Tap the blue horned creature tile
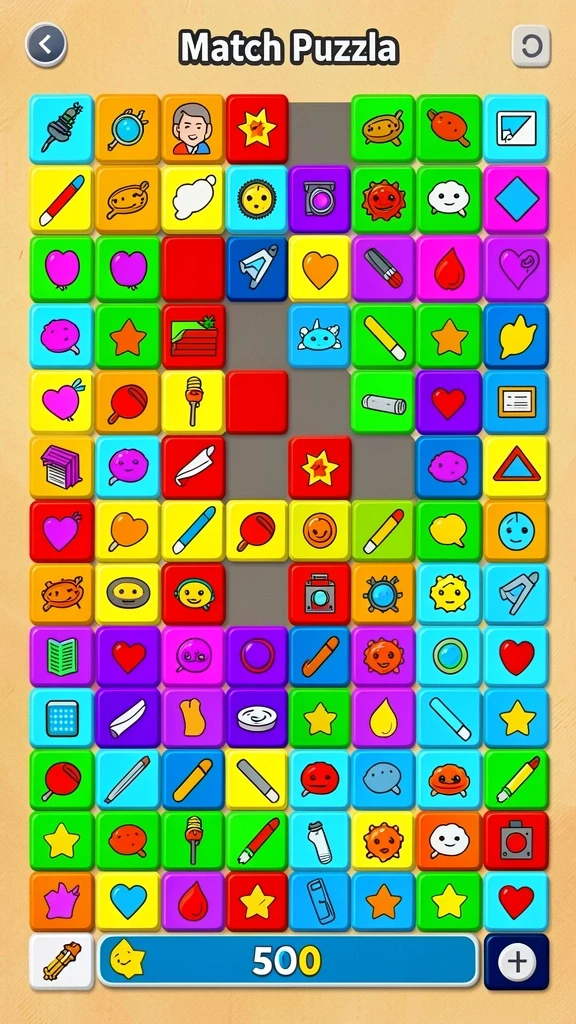The image size is (576, 1024). point(319,335)
